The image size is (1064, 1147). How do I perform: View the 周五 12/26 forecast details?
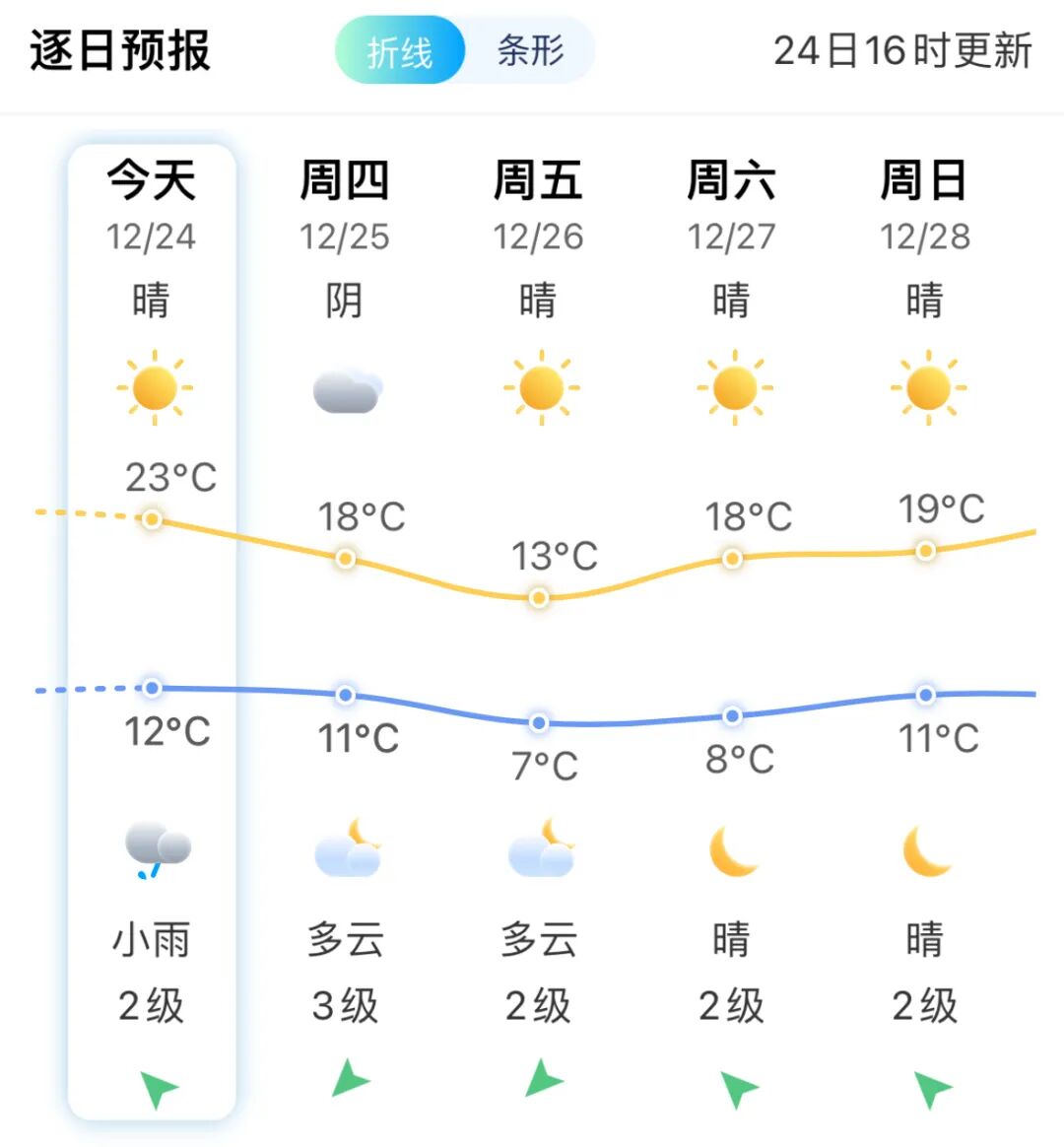[x=538, y=631]
